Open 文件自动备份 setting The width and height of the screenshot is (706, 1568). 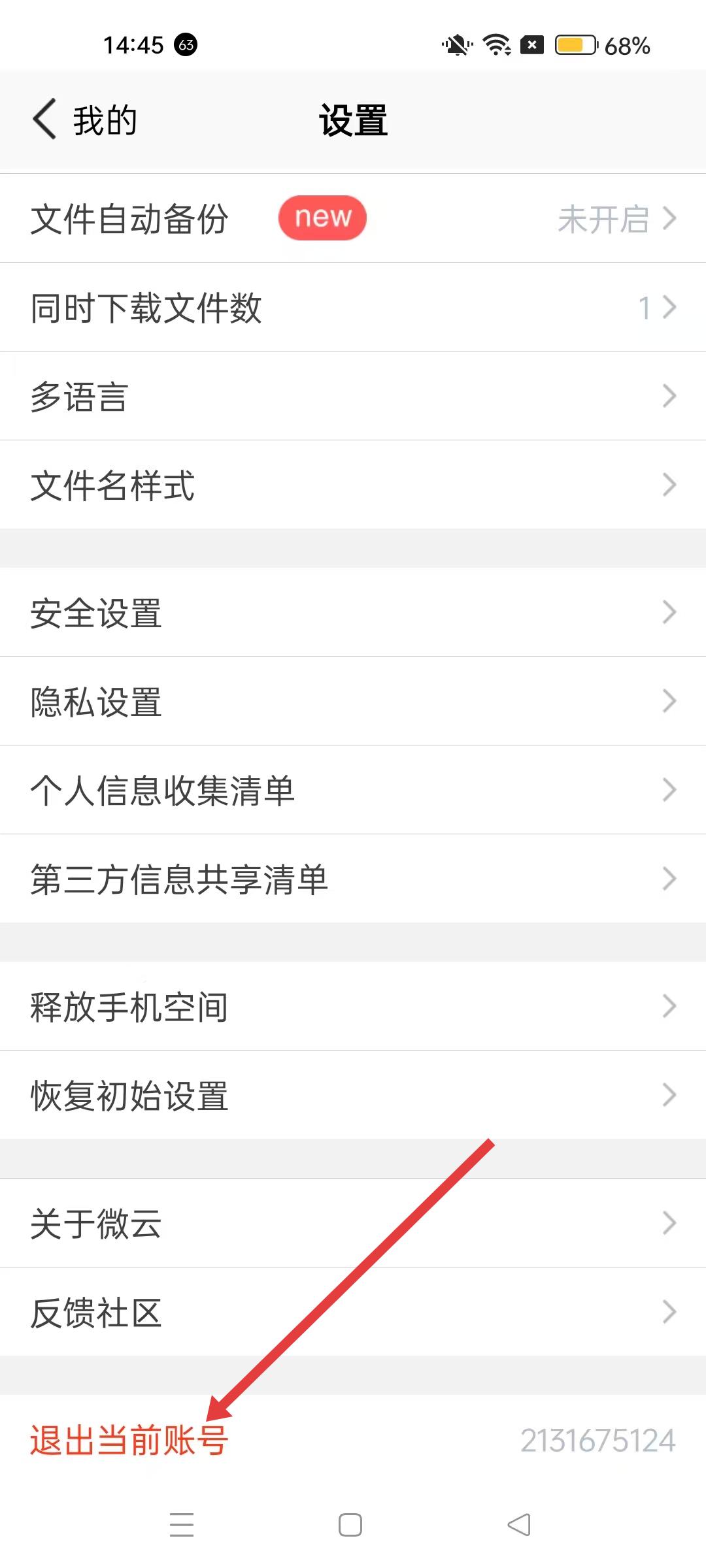tap(353, 218)
